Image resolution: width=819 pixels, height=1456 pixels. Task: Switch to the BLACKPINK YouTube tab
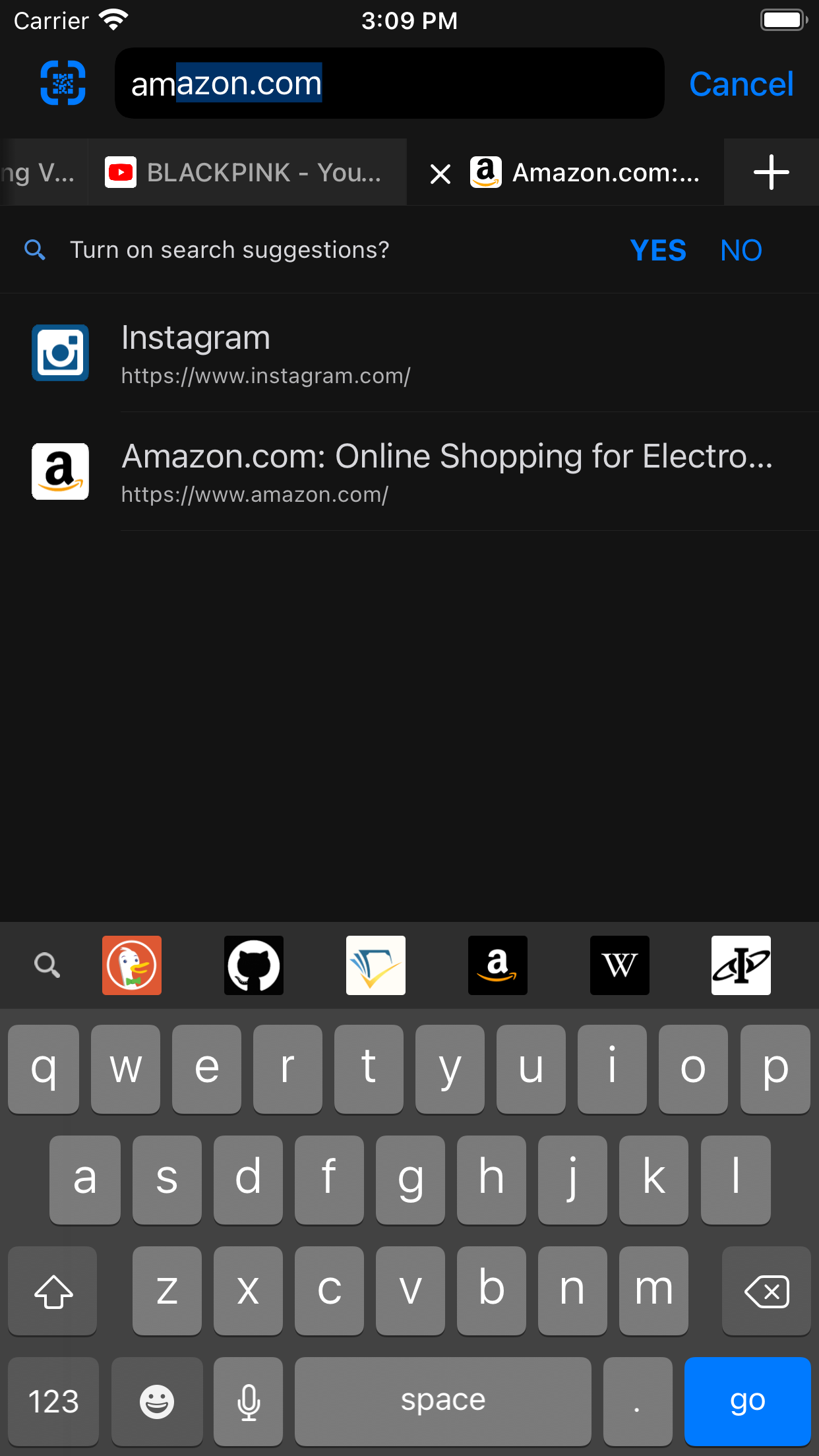coord(247,172)
